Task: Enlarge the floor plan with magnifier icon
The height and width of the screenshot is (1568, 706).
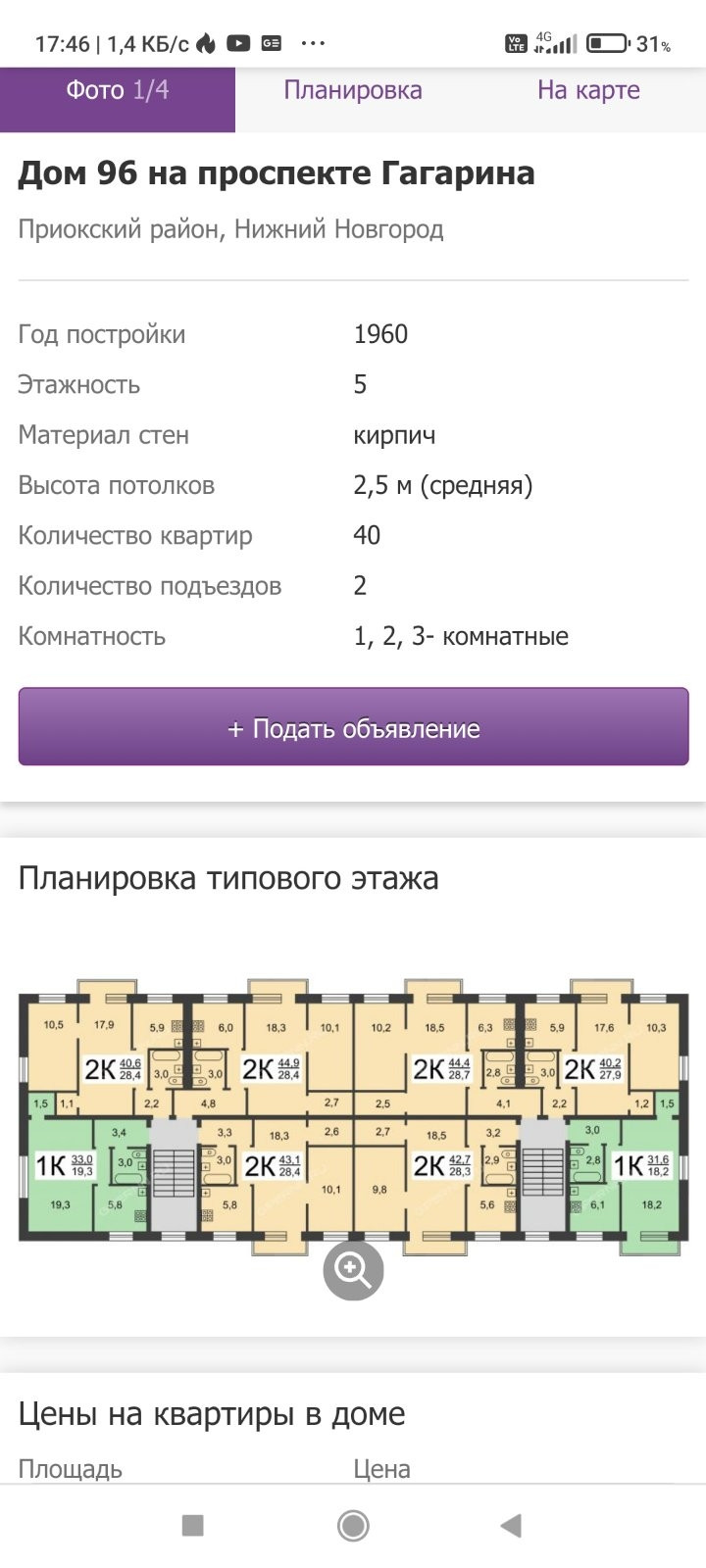Action: (353, 1271)
